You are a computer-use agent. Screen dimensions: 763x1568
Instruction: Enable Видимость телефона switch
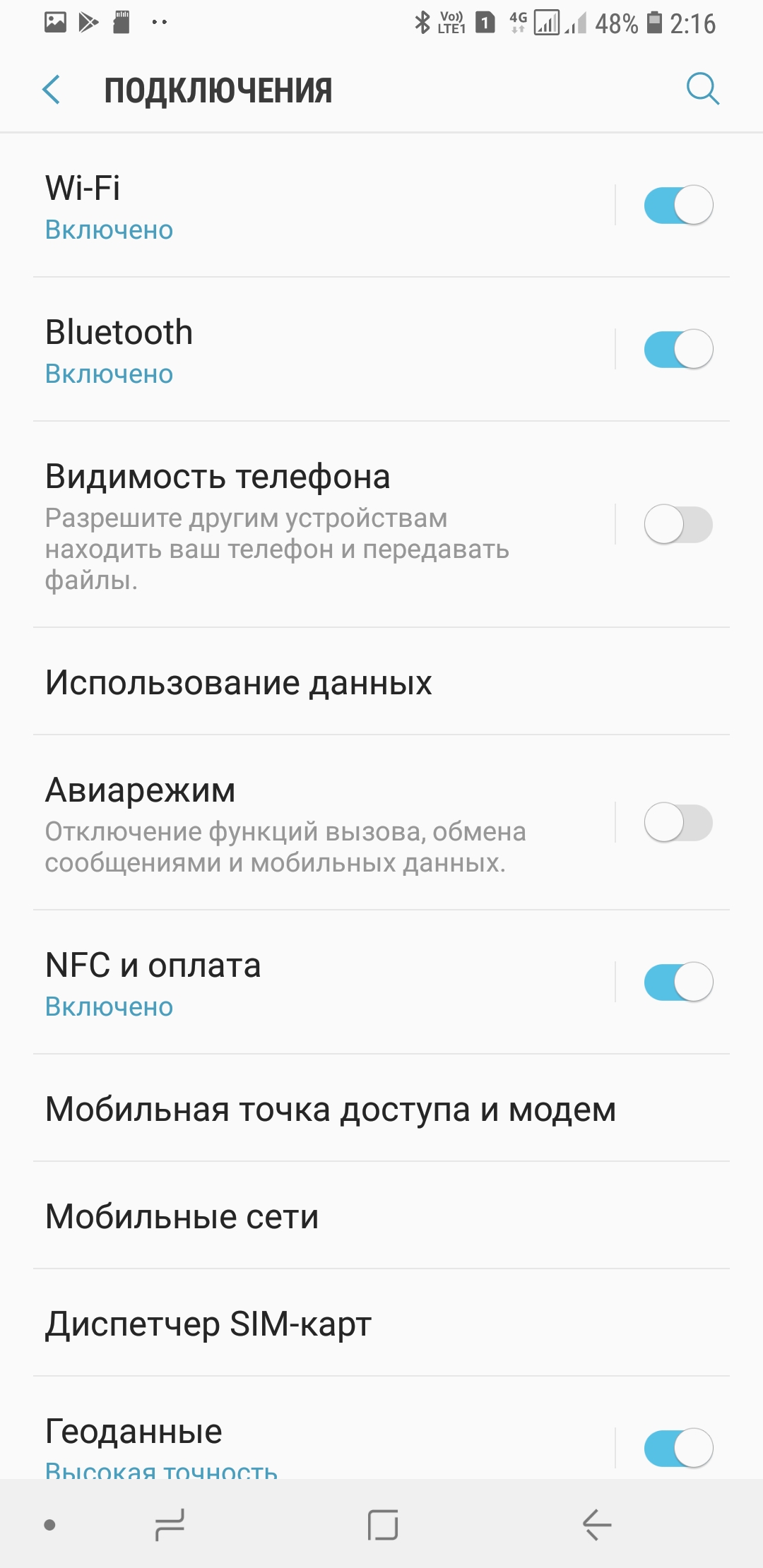678,525
